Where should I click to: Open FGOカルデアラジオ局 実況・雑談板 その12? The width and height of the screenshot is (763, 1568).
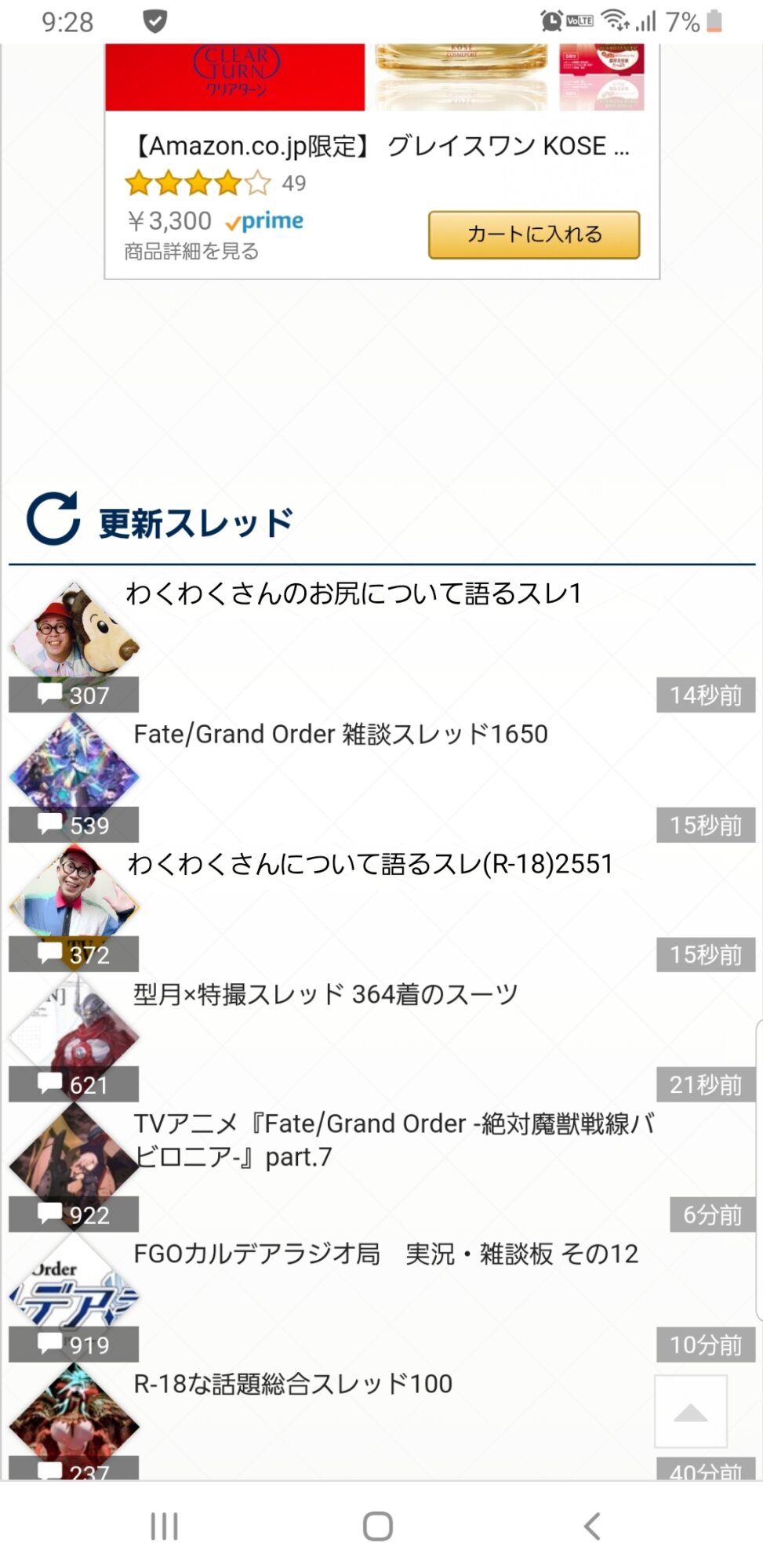[386, 1254]
